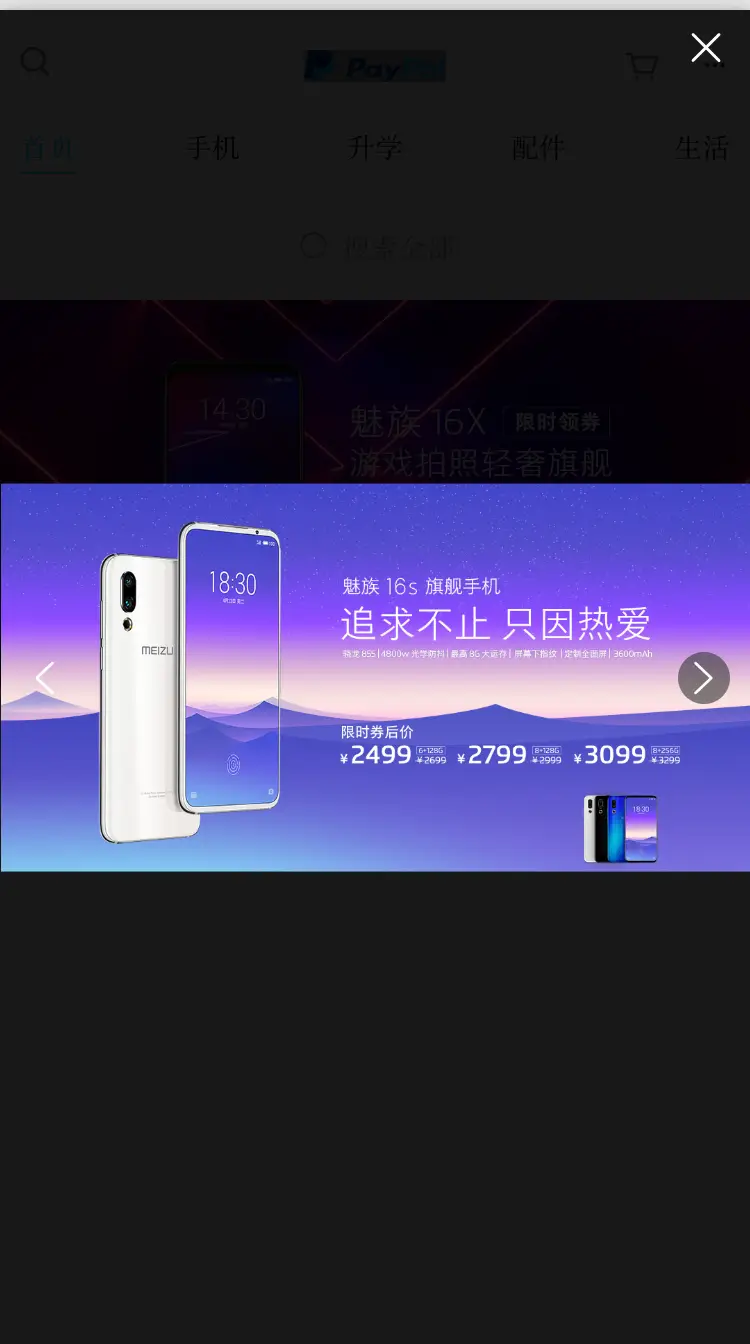Viewport: 750px width, 1344px height.
Task: Show the next banner image
Action: (703, 678)
